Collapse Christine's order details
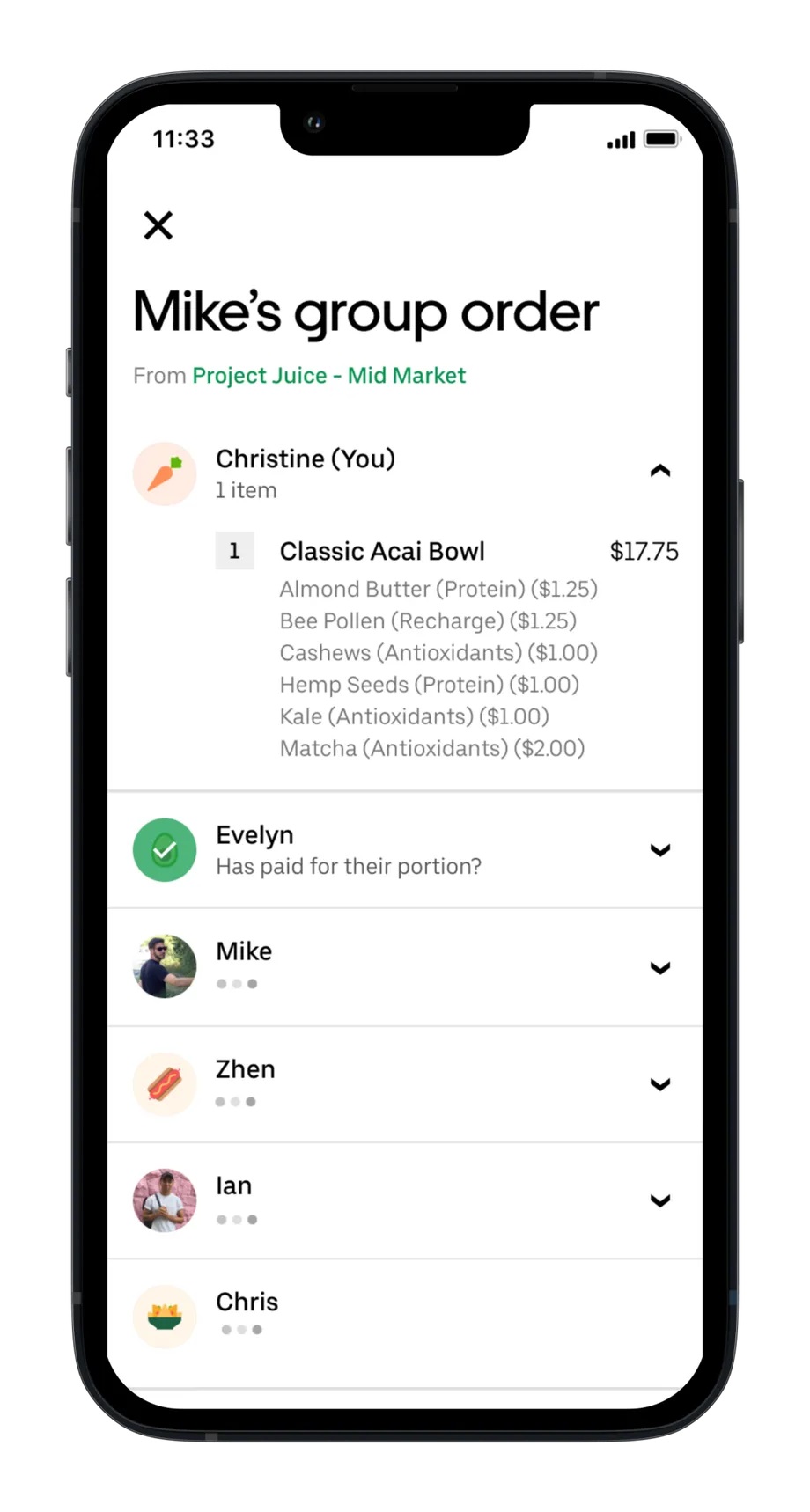The image size is (810, 1512). click(x=659, y=472)
